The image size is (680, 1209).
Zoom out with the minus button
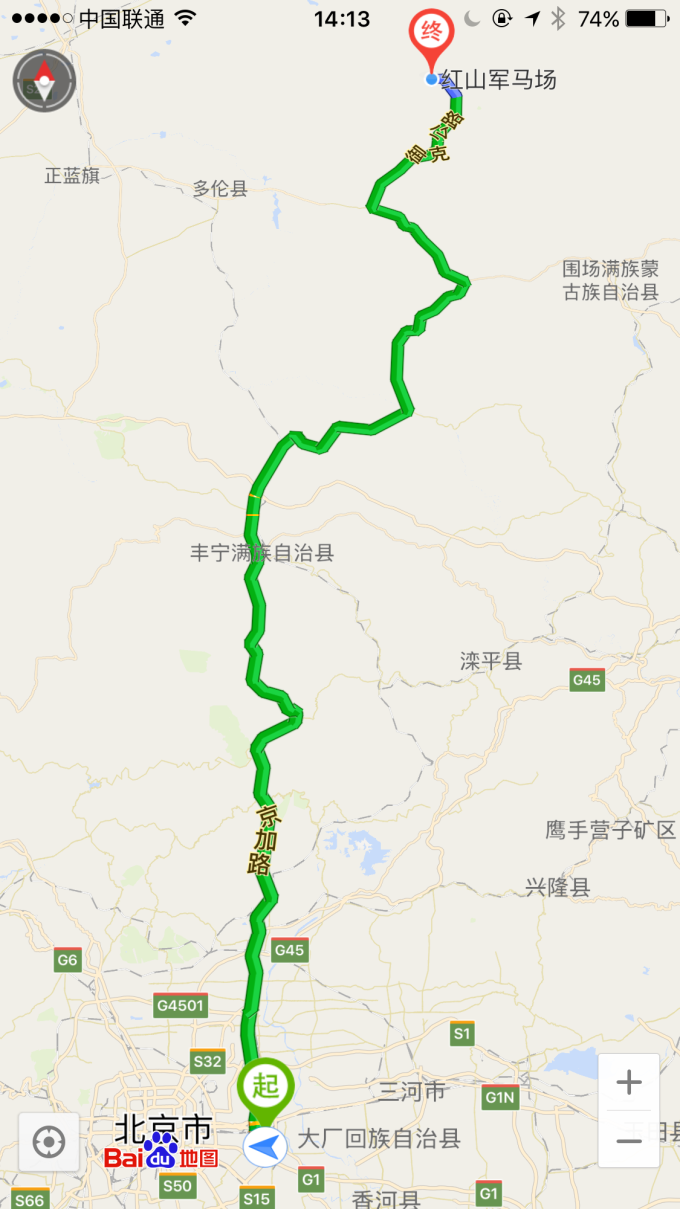click(x=629, y=1140)
